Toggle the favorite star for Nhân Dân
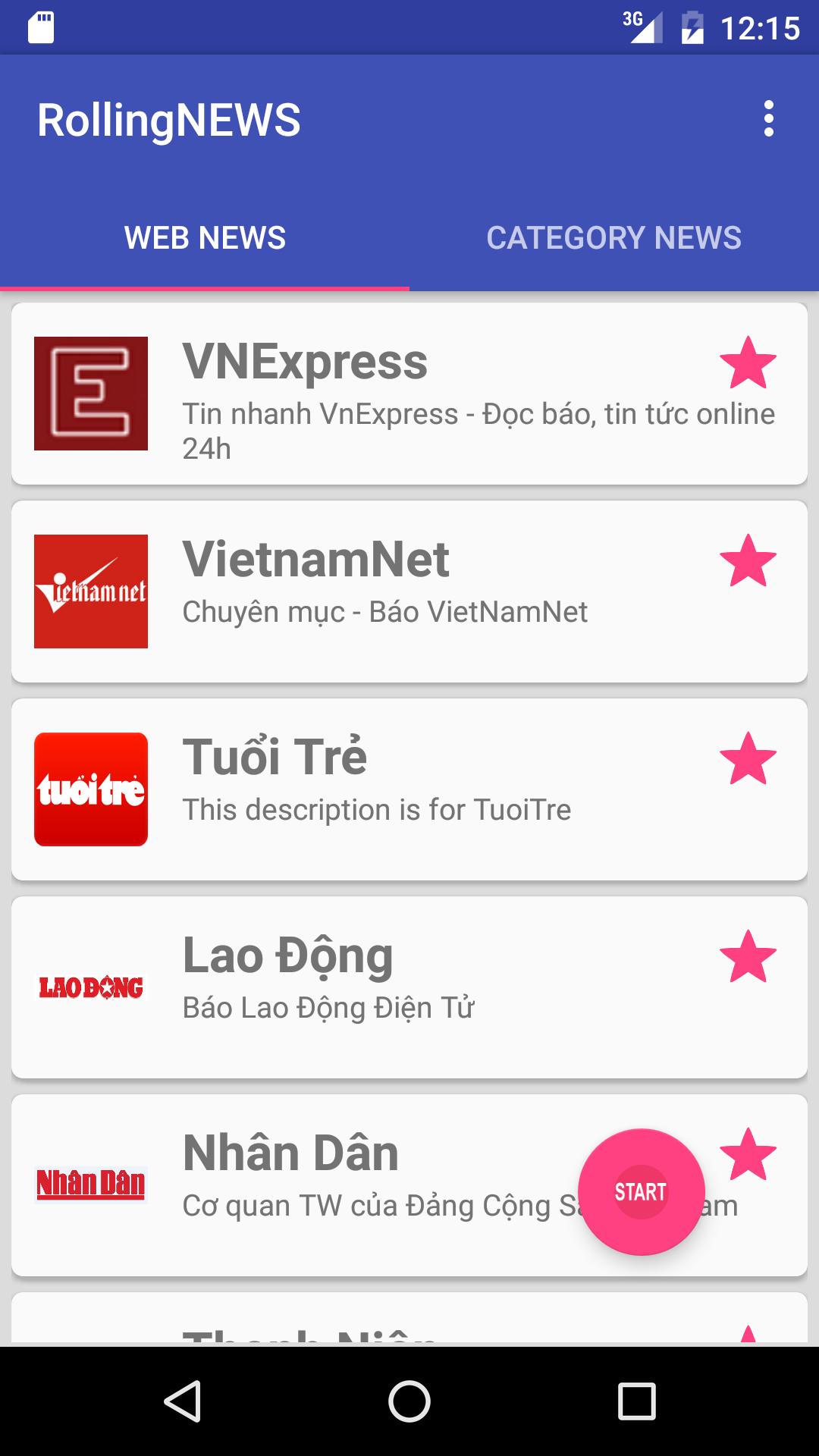 pos(748,1154)
